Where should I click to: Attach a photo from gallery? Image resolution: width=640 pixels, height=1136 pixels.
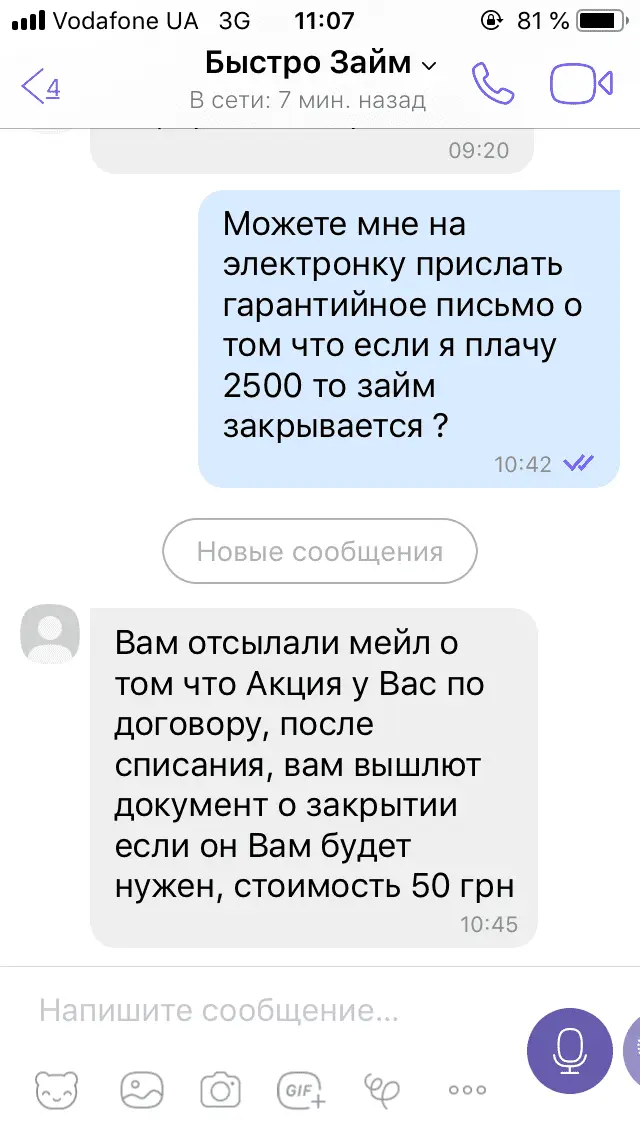tap(141, 1089)
